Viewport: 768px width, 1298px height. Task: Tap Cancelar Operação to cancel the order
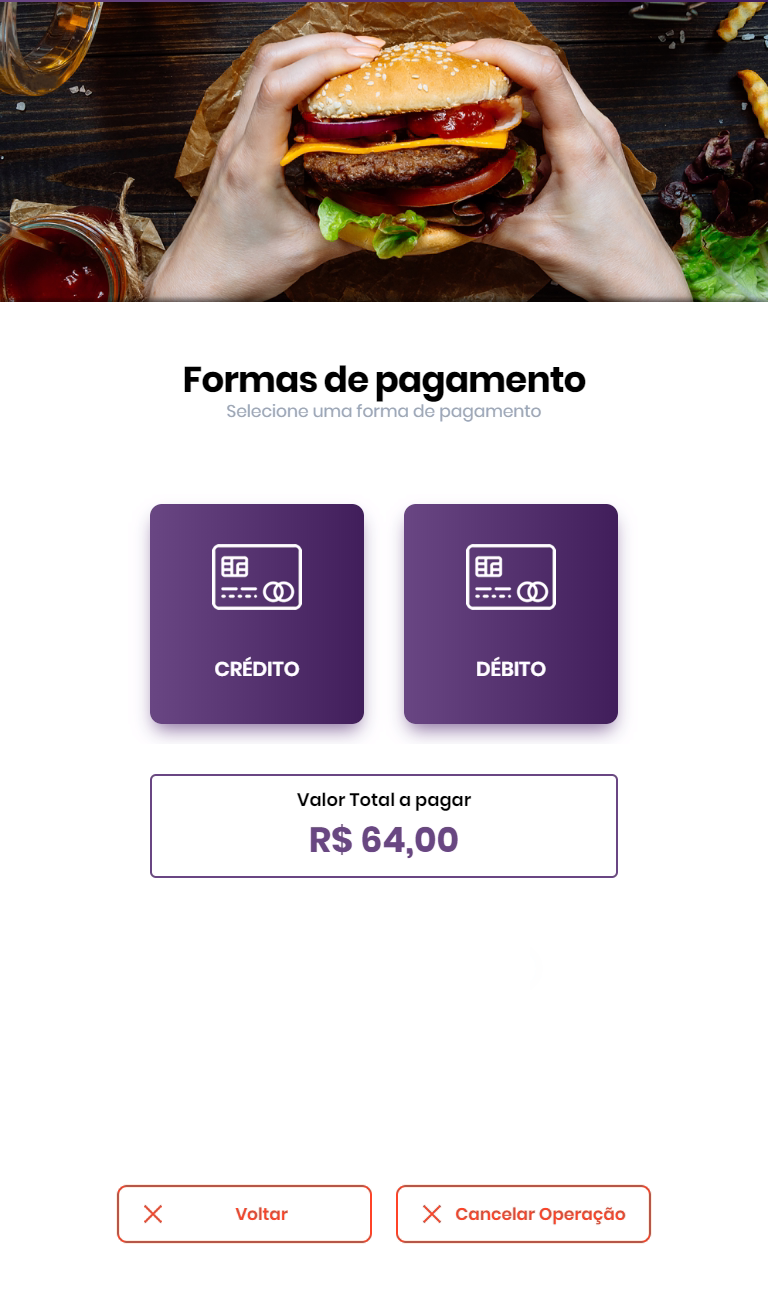point(523,1214)
